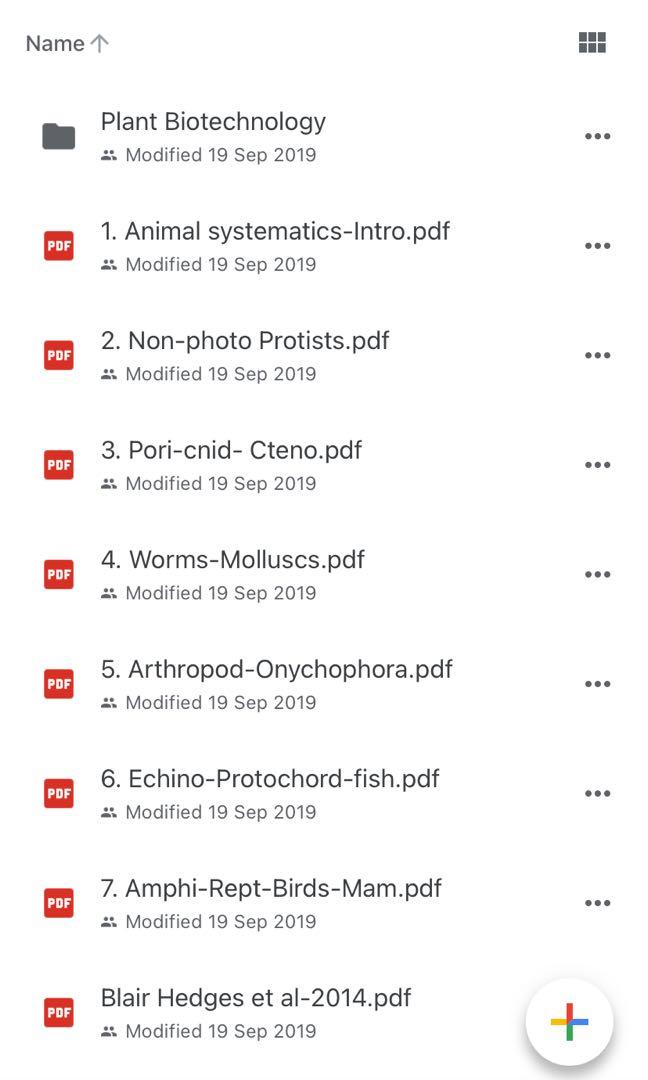The width and height of the screenshot is (648, 1080).
Task: Open Blair Hedges et al-2014.pdf
Action: (x=256, y=998)
